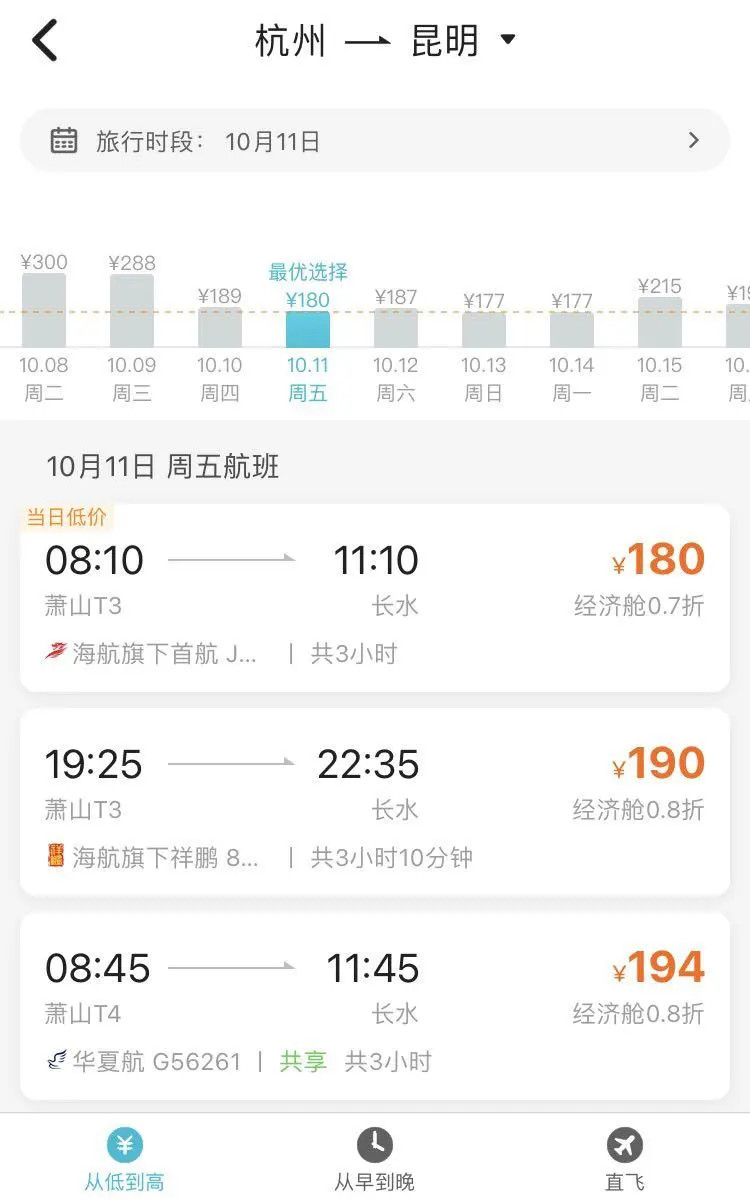
Task: Tap the highlighted 最优选择 bar for 10.11
Action: pyautogui.click(x=307, y=330)
